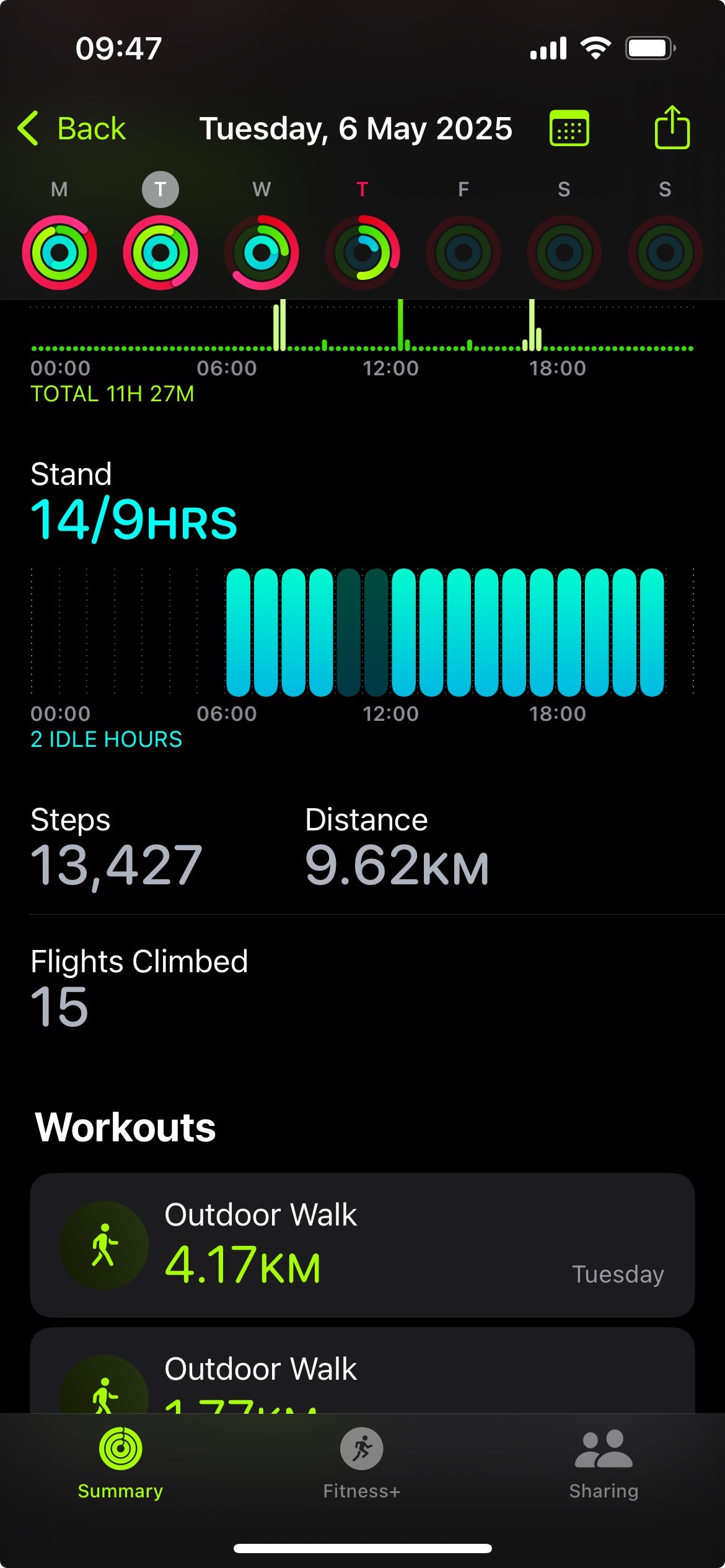The width and height of the screenshot is (725, 1568).
Task: Go back to the previous screen
Action: point(72,129)
